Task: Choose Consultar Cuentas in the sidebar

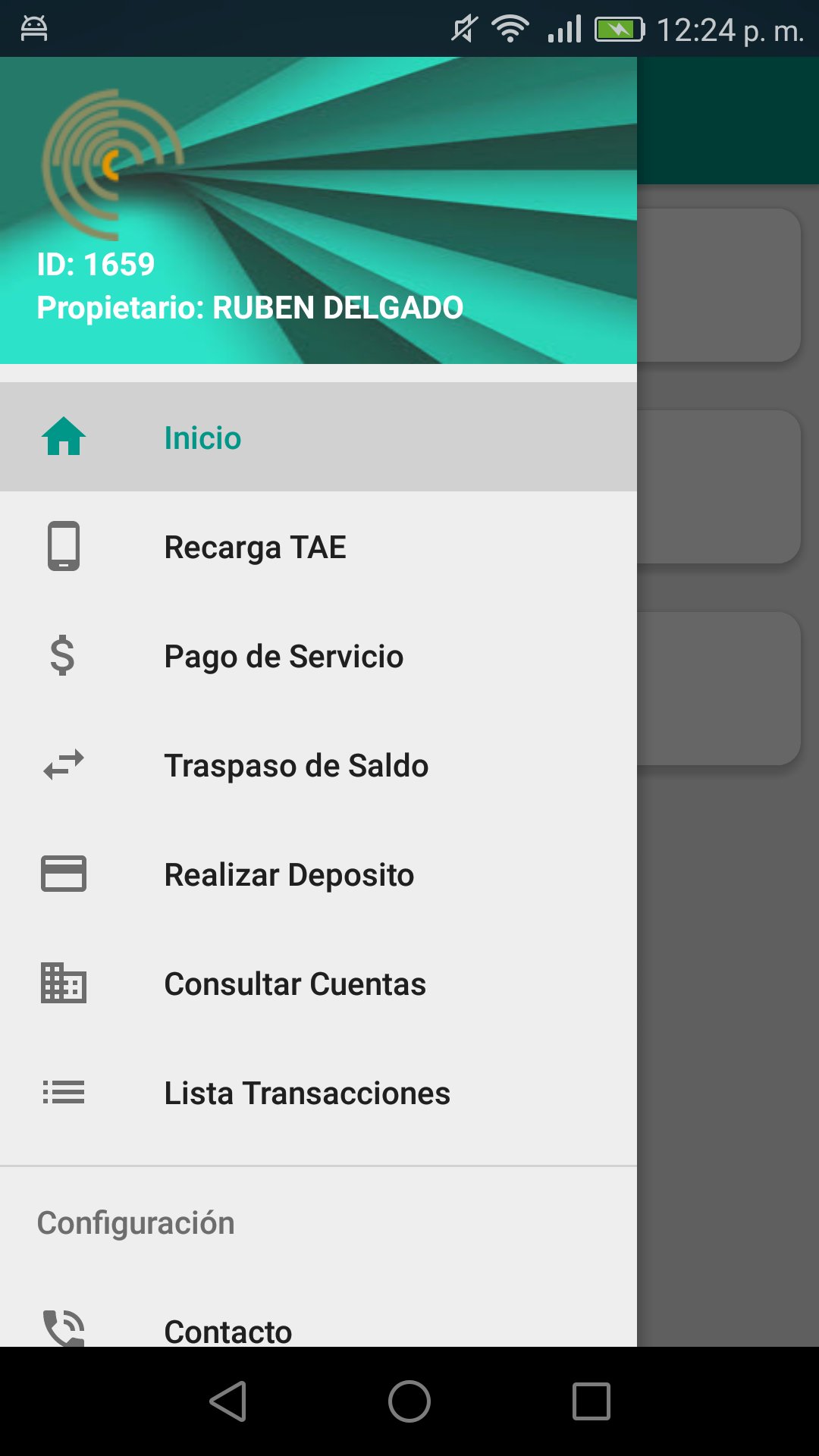Action: pyautogui.click(x=295, y=984)
